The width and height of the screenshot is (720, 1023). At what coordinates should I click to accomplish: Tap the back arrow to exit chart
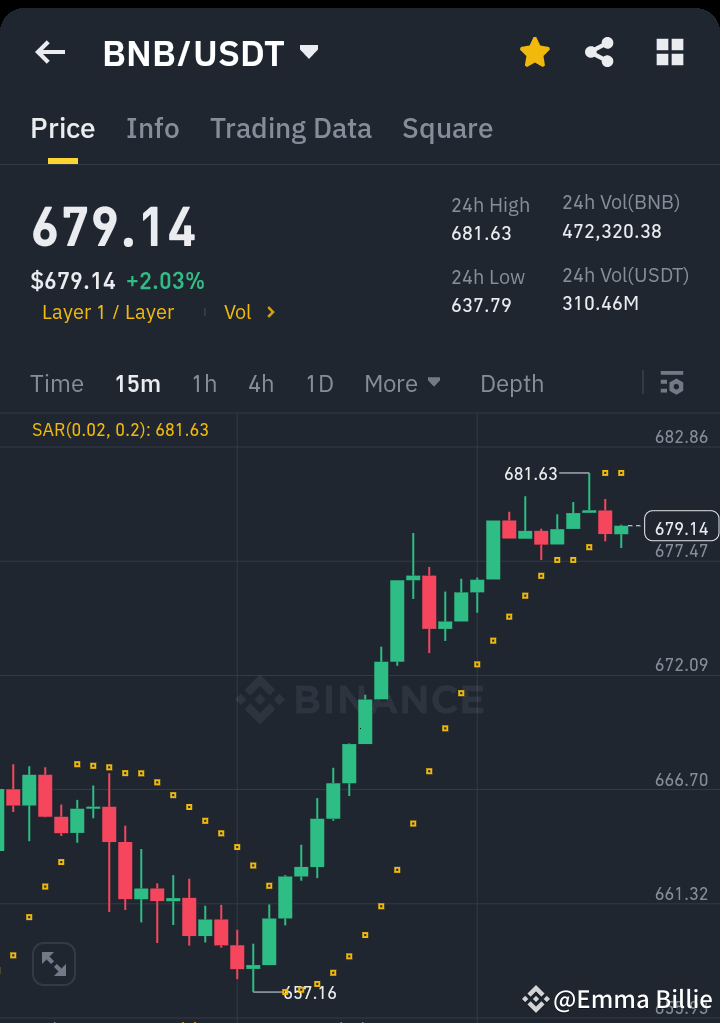click(49, 53)
